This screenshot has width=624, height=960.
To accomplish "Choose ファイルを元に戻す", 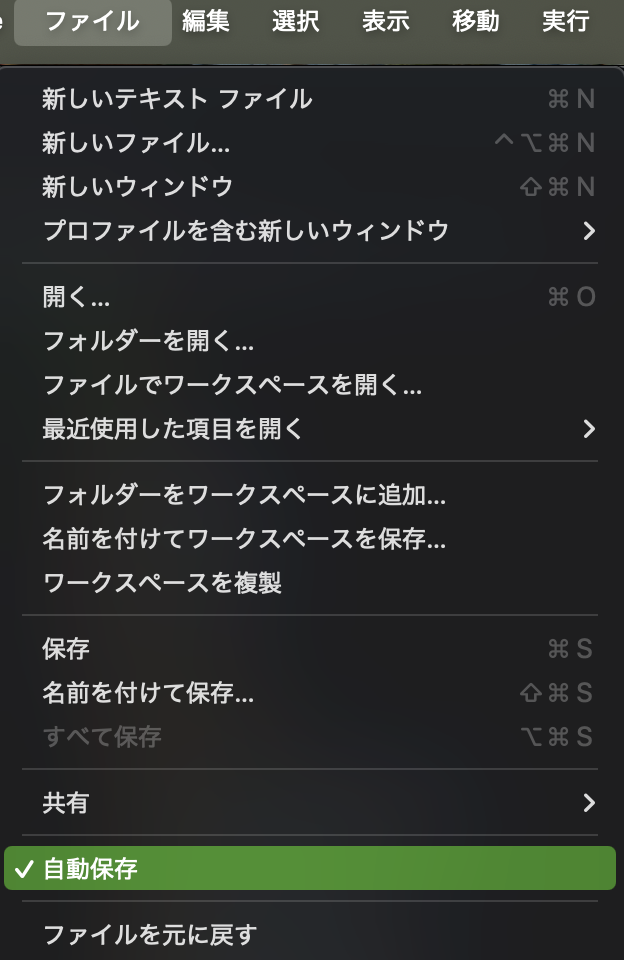I will 150,935.
